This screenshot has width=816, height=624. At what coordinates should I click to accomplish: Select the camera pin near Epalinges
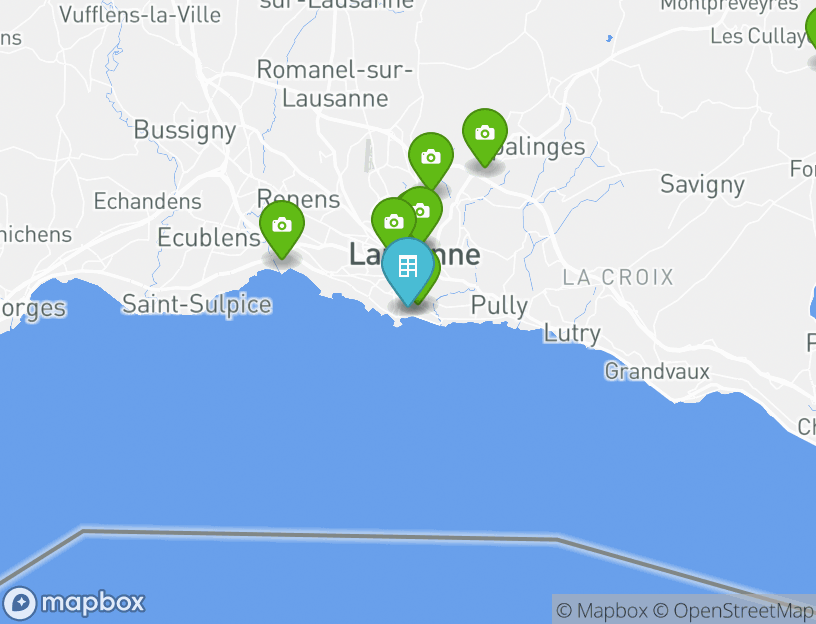pyautogui.click(x=484, y=134)
